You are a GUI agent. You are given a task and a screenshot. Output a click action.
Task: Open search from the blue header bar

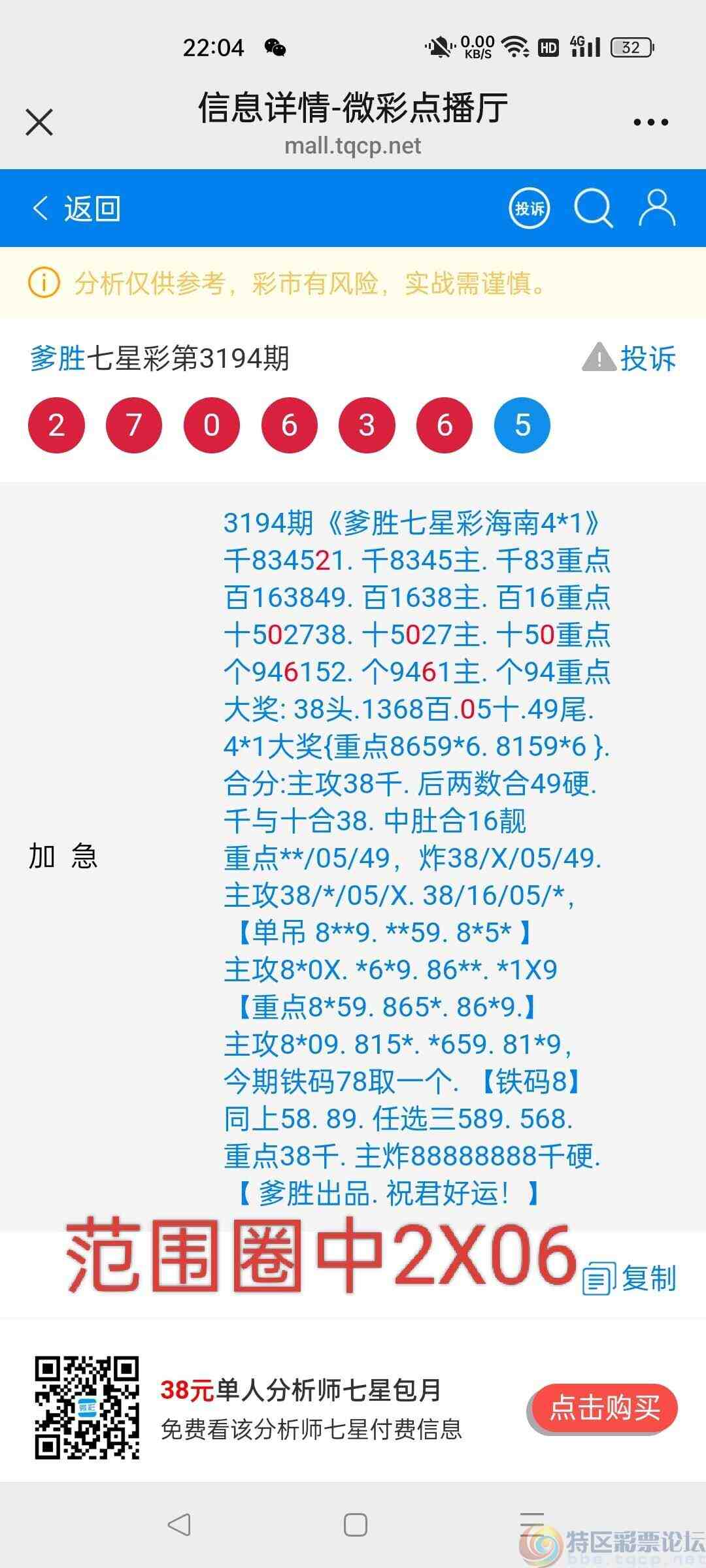coord(592,208)
